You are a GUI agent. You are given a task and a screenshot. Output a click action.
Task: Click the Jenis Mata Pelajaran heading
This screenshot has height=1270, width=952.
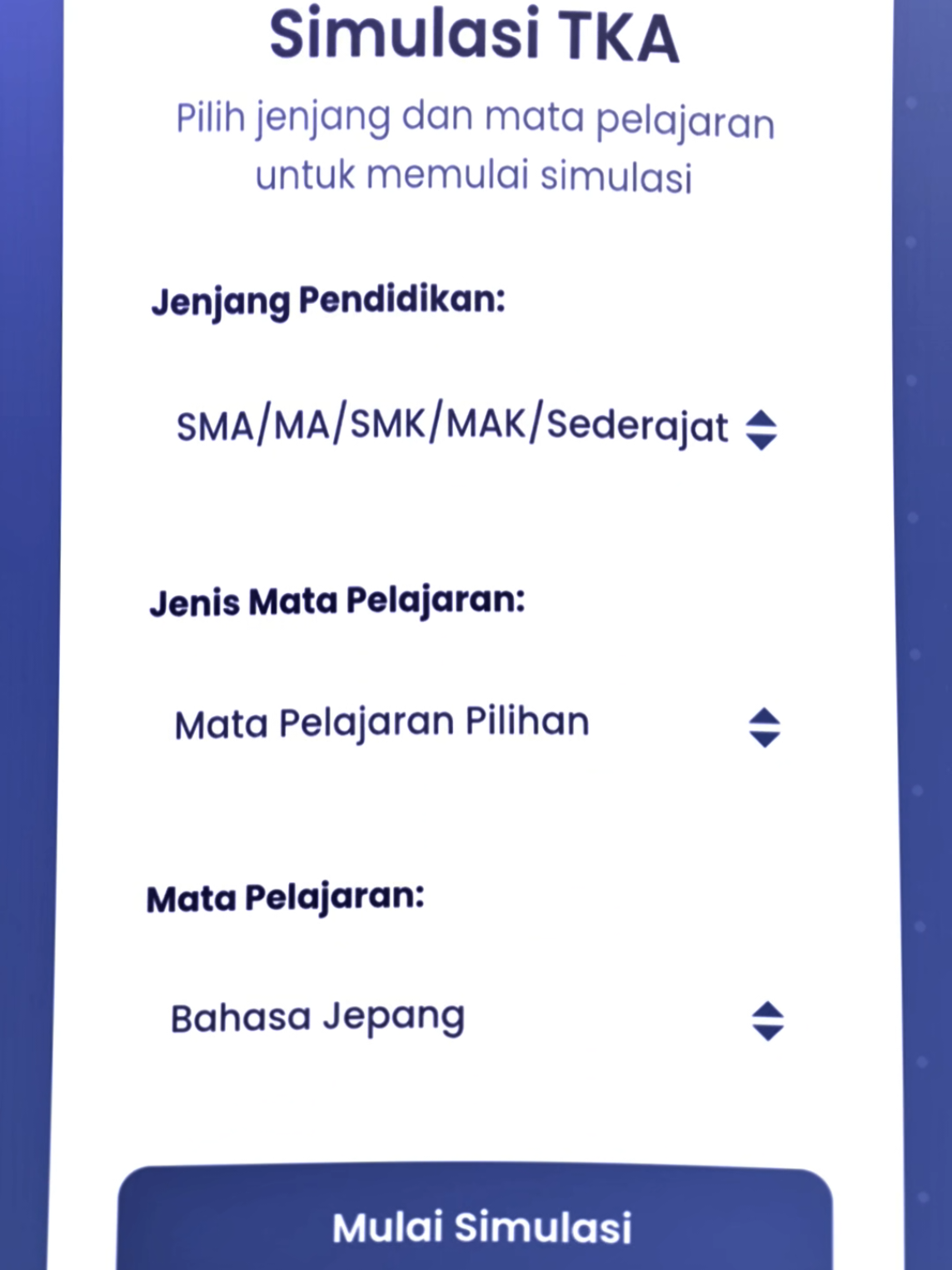(337, 599)
